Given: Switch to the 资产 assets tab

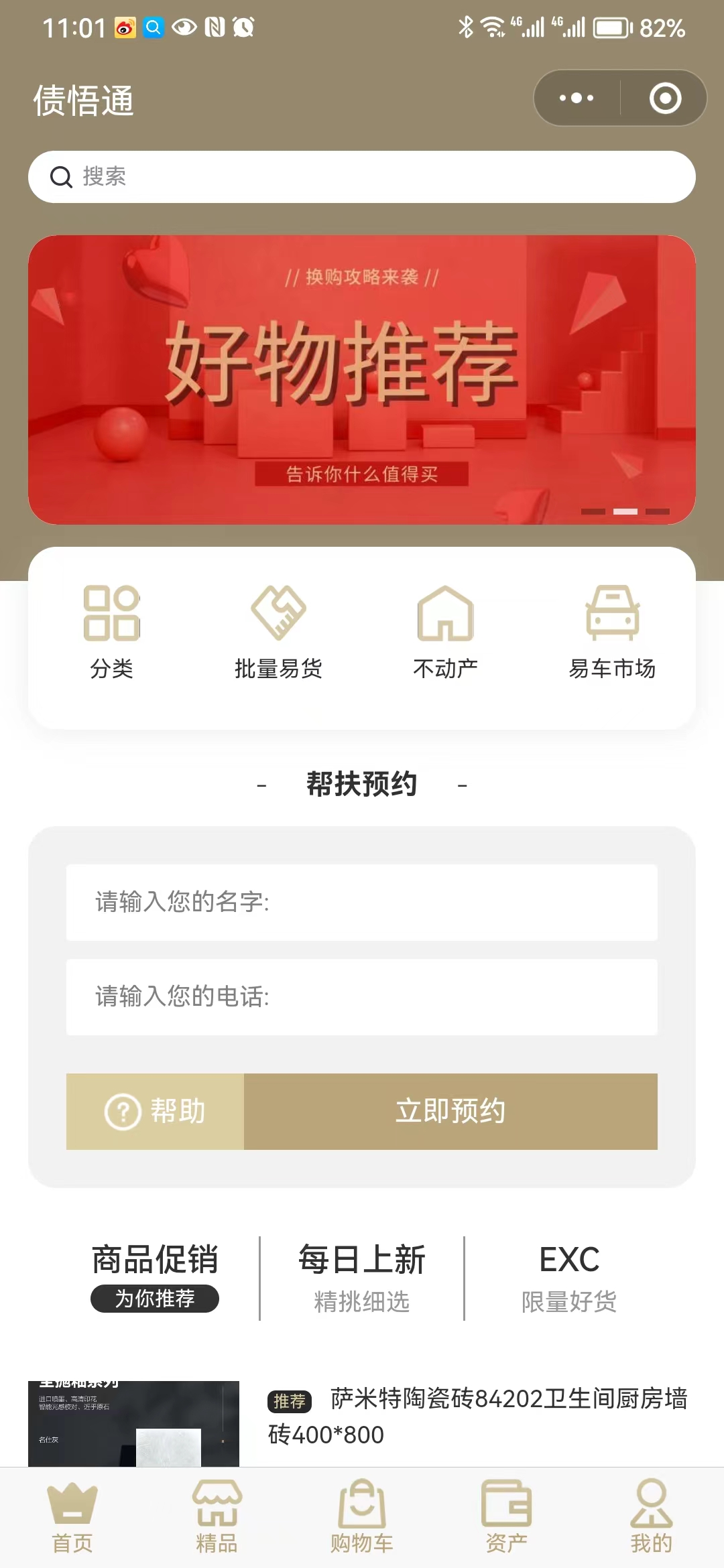Looking at the screenshot, I should click(507, 1517).
